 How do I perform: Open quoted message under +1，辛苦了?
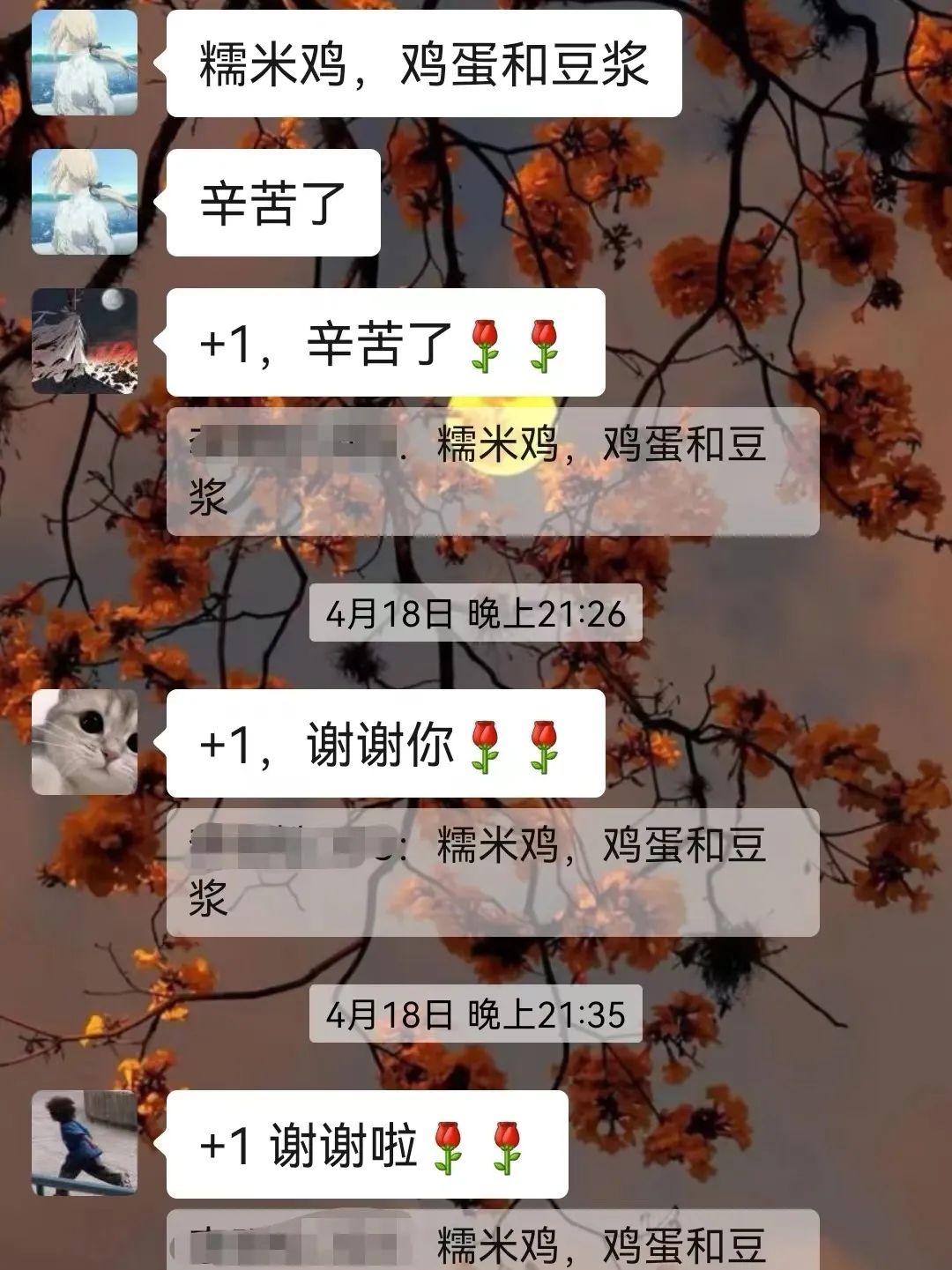[x=493, y=472]
